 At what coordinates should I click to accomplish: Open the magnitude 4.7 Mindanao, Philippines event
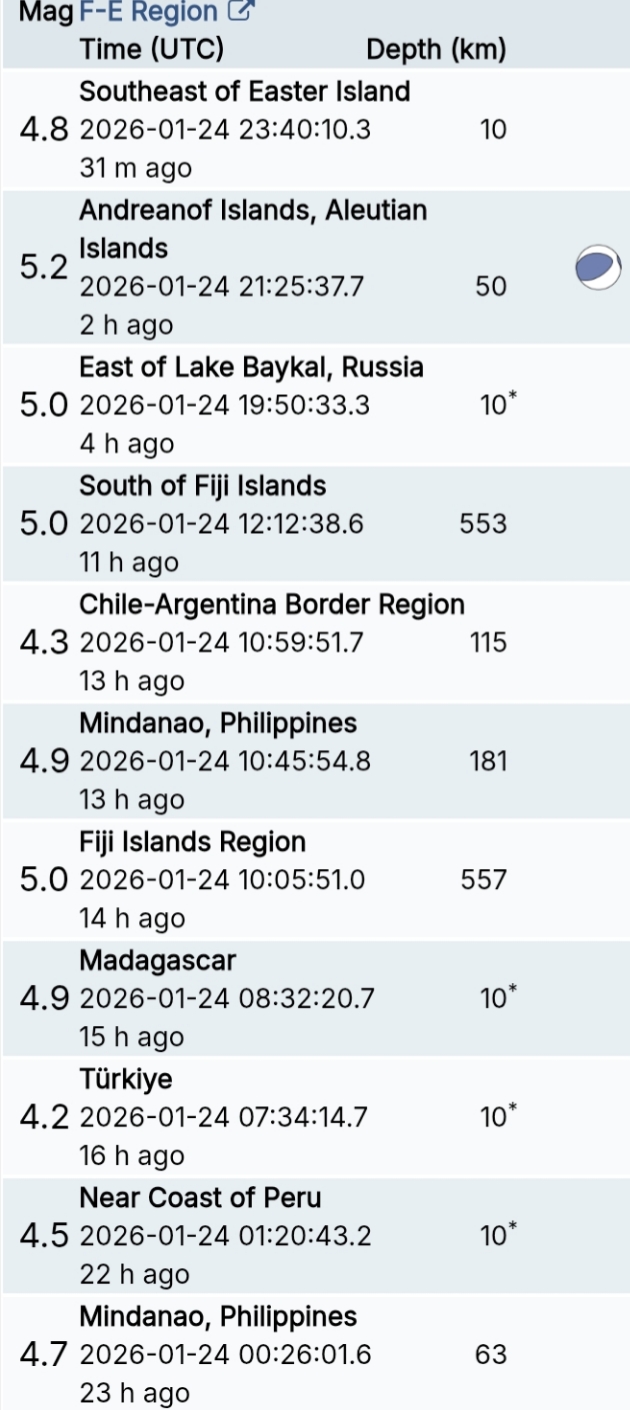click(x=217, y=1316)
